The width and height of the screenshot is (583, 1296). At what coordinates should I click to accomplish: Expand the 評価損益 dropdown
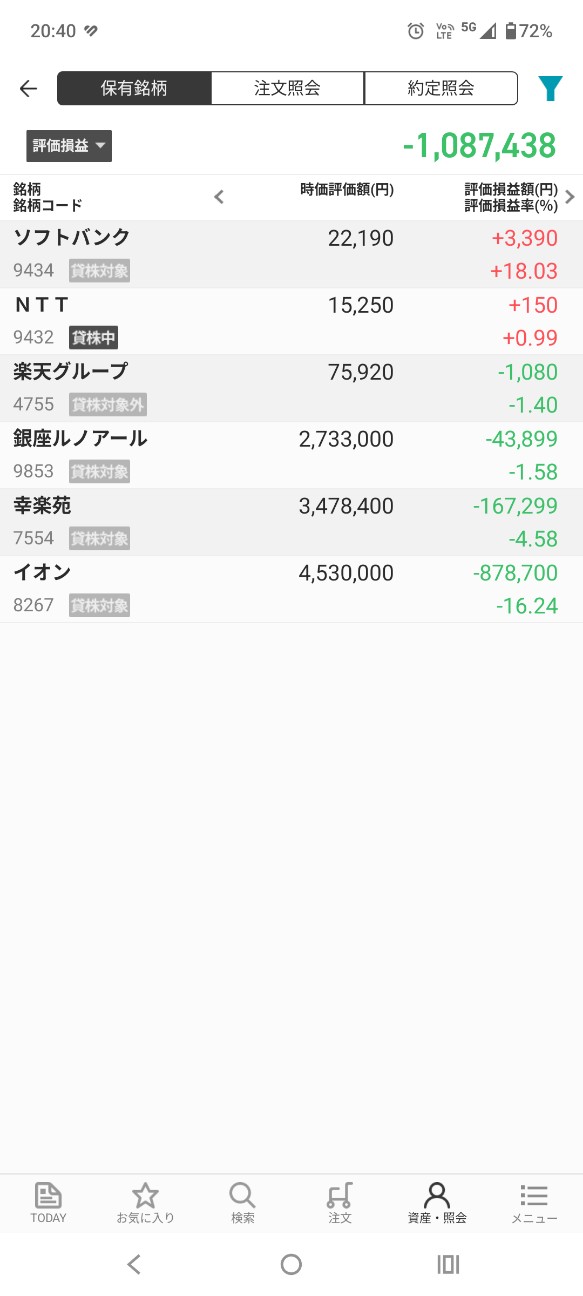(69, 146)
